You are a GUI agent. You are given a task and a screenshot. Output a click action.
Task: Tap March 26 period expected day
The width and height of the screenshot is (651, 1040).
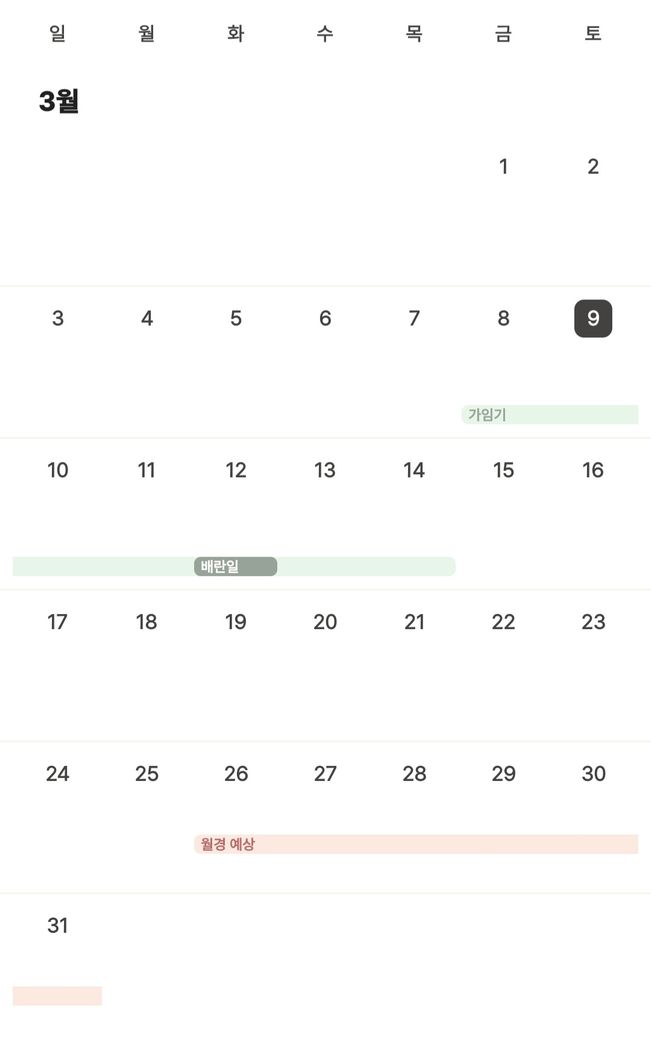235,774
